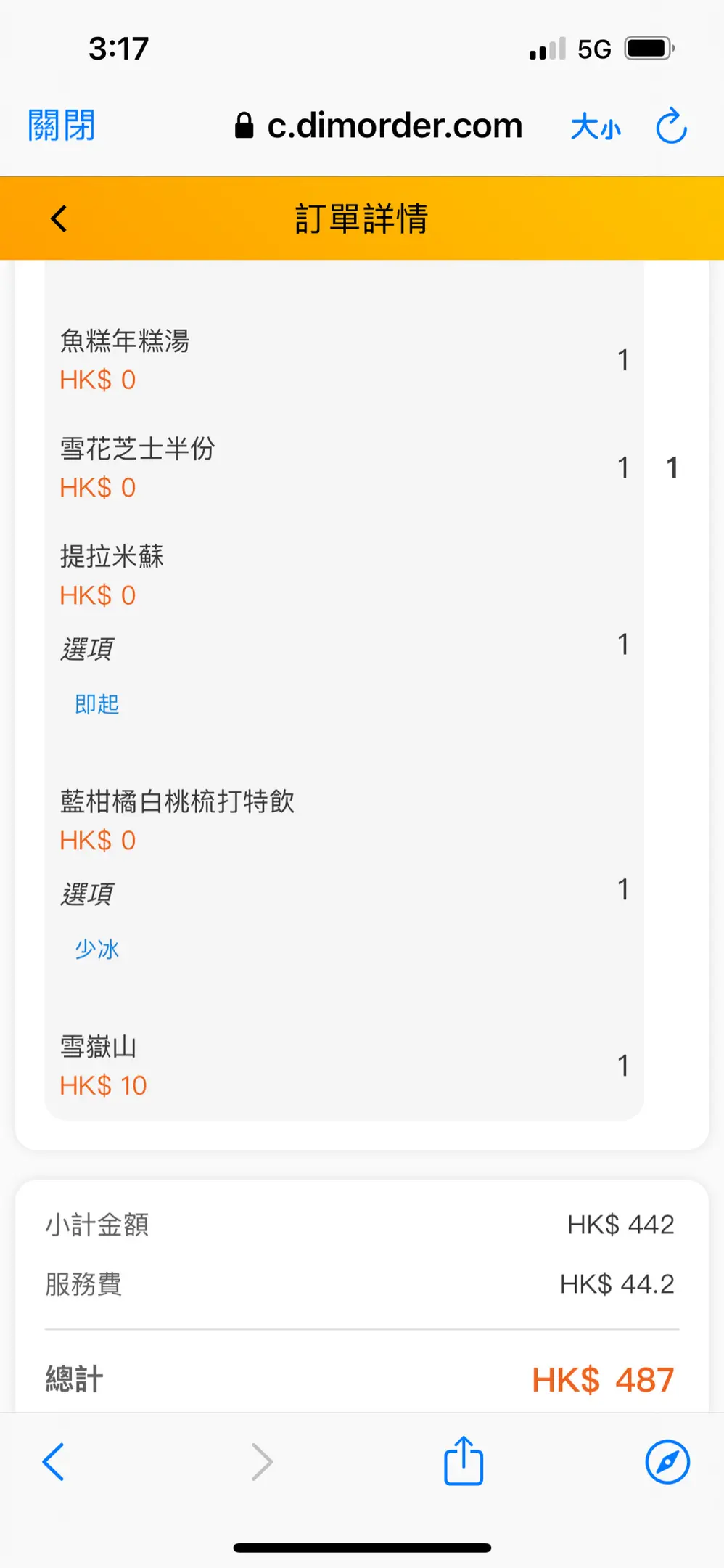Close the in-app browser with 關閉
This screenshot has height=1568, width=724.
pos(62,126)
